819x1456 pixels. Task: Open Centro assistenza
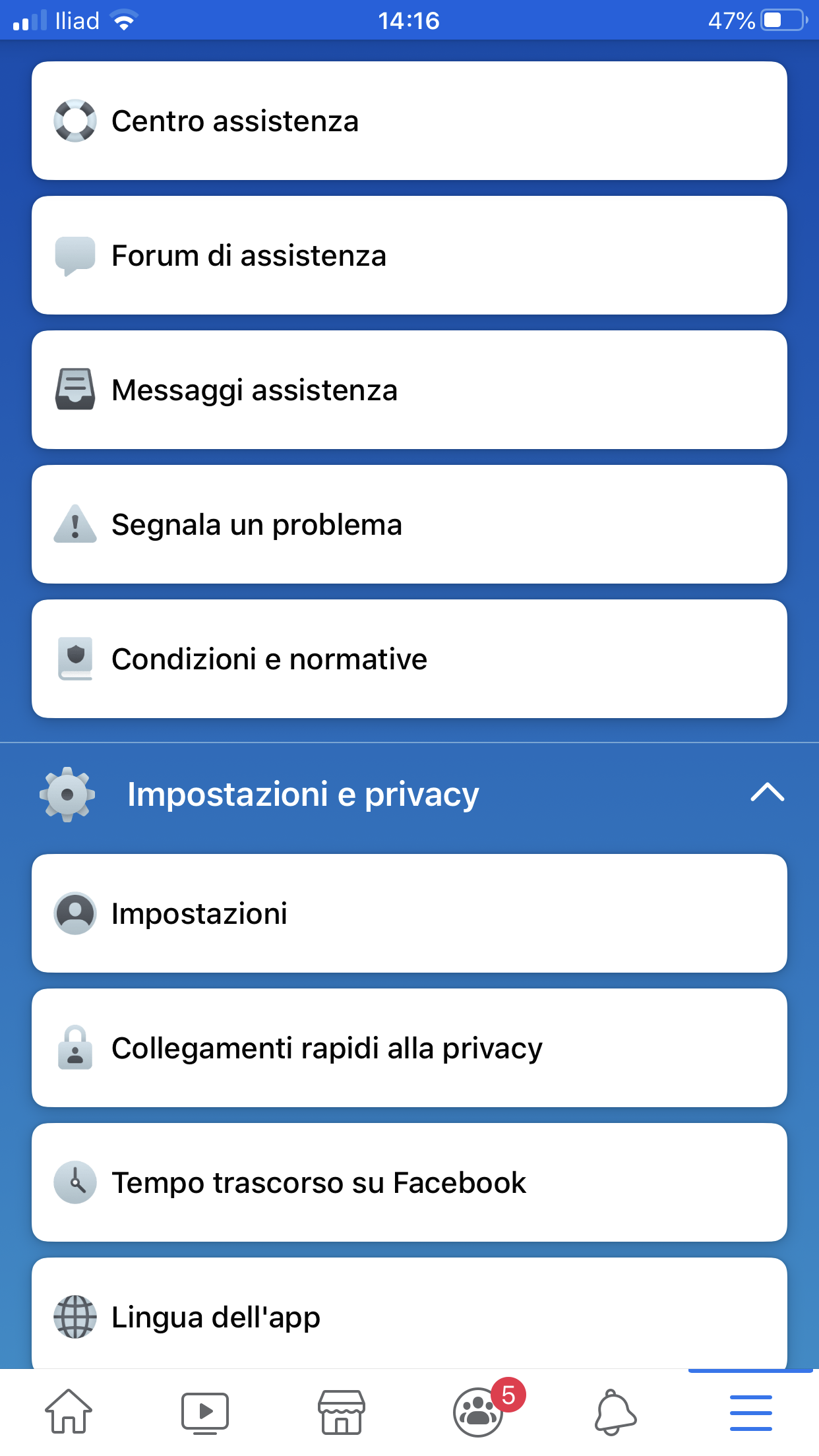pyautogui.click(x=409, y=121)
